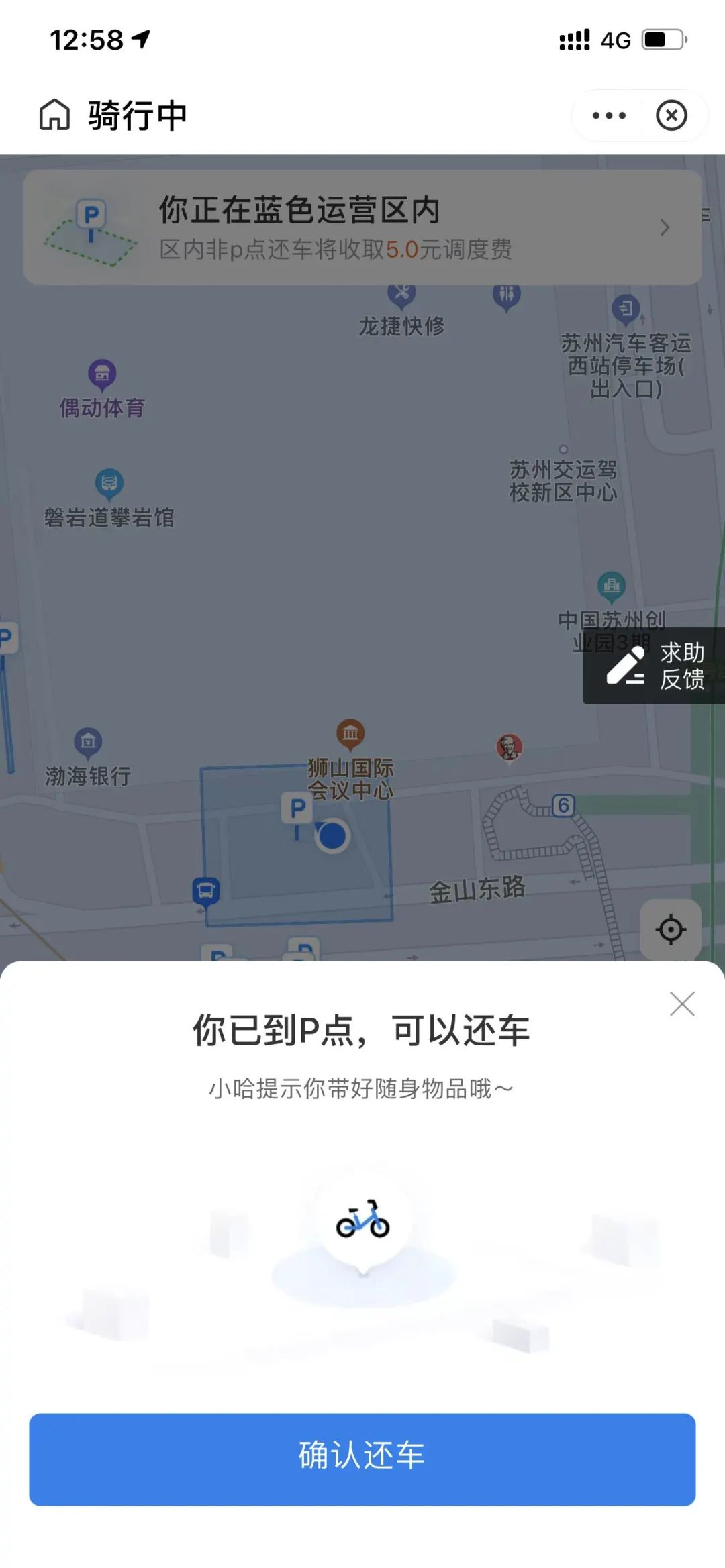Expand the blue operation zone notice banner
725x1568 pixels.
pos(362,228)
